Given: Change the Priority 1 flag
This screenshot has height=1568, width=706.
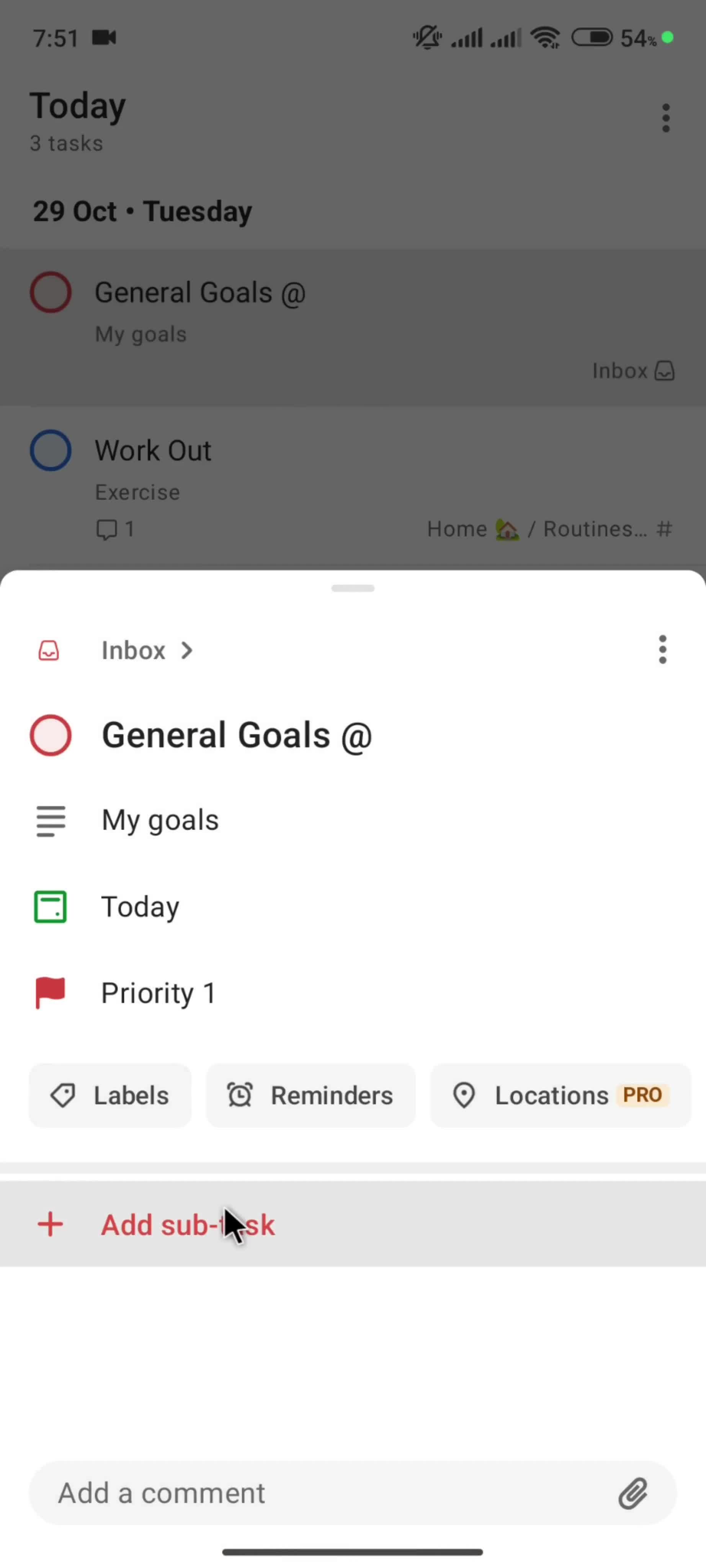Looking at the screenshot, I should [x=158, y=993].
